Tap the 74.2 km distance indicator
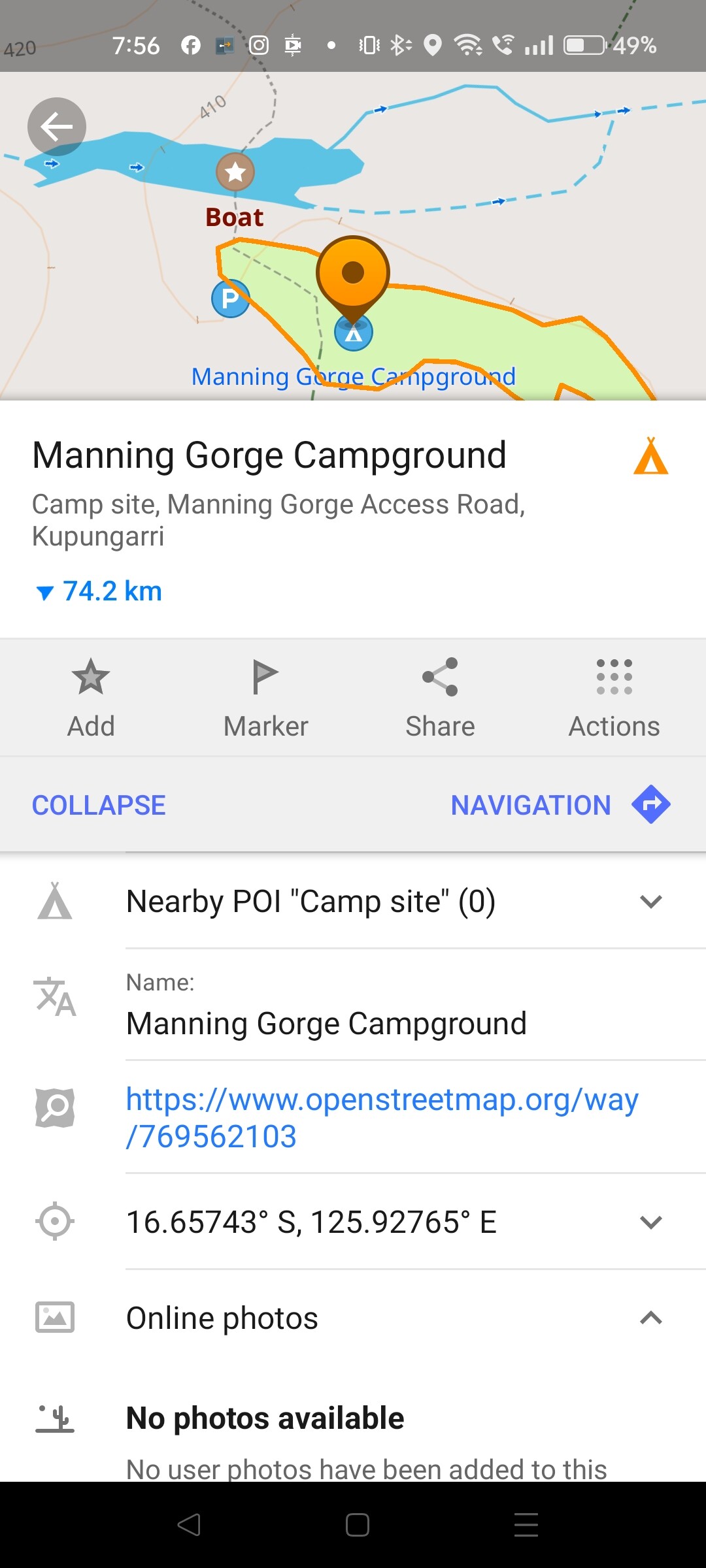 [x=99, y=591]
